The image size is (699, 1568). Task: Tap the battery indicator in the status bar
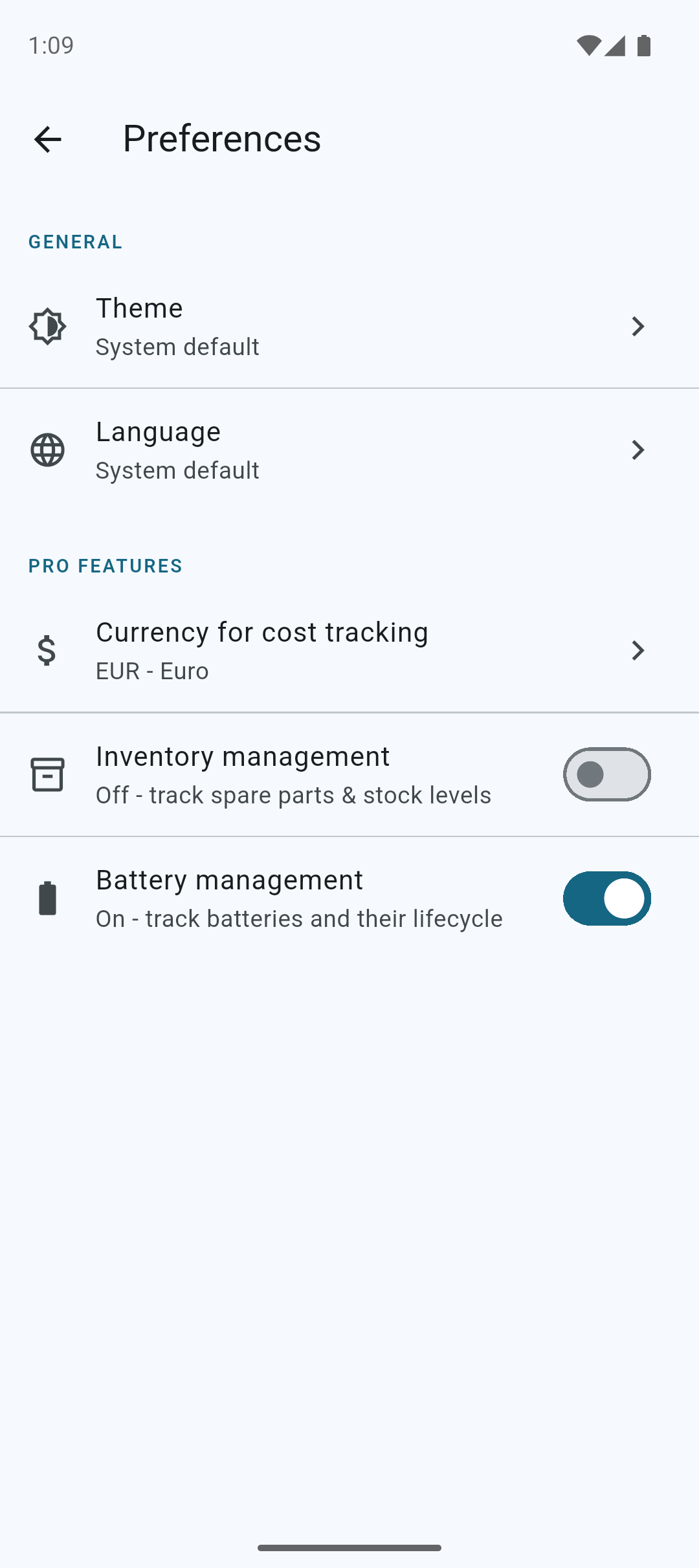(x=643, y=45)
